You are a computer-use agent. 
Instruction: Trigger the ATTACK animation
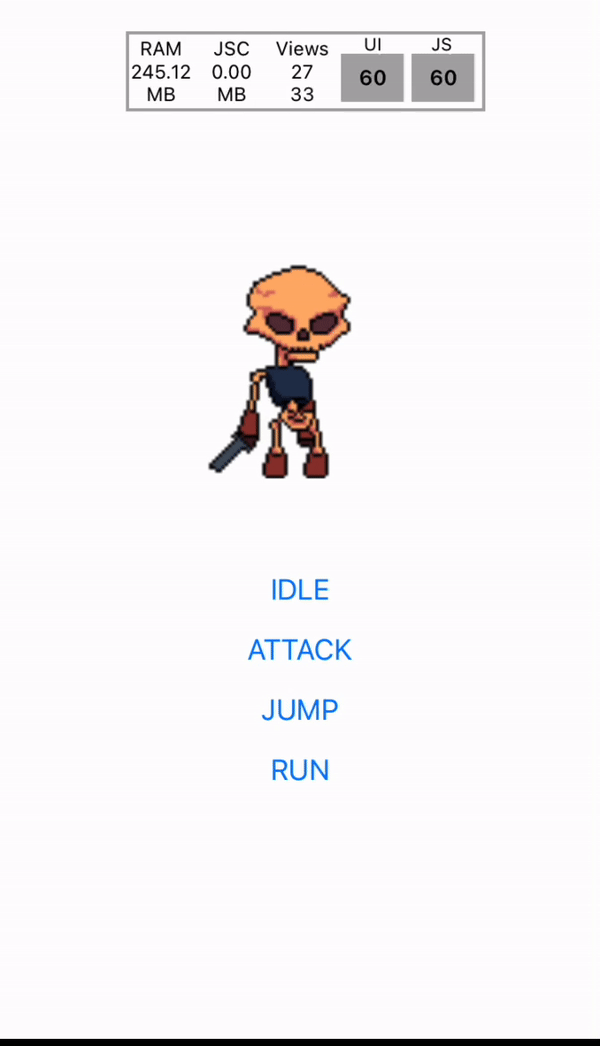[299, 650]
